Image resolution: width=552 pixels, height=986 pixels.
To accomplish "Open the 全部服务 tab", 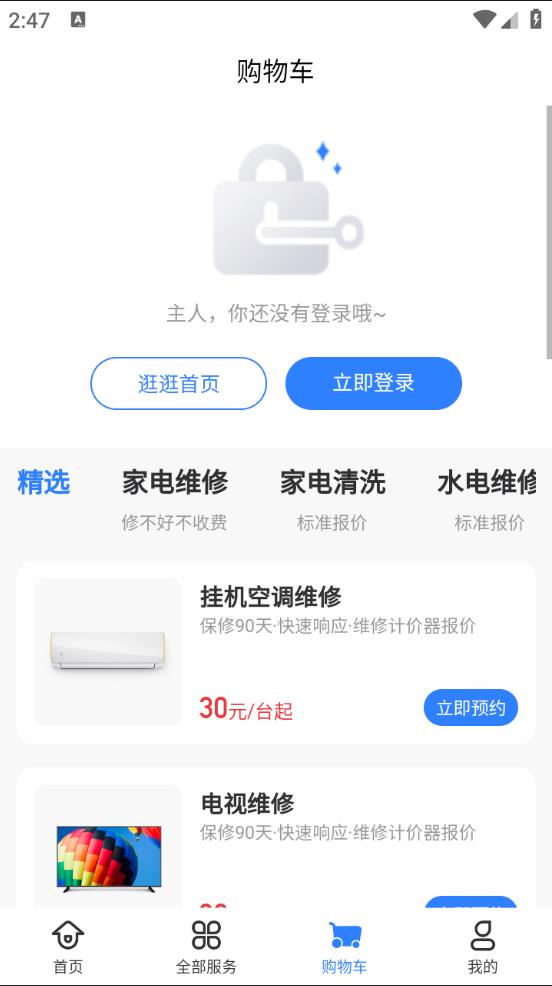I will click(x=206, y=947).
